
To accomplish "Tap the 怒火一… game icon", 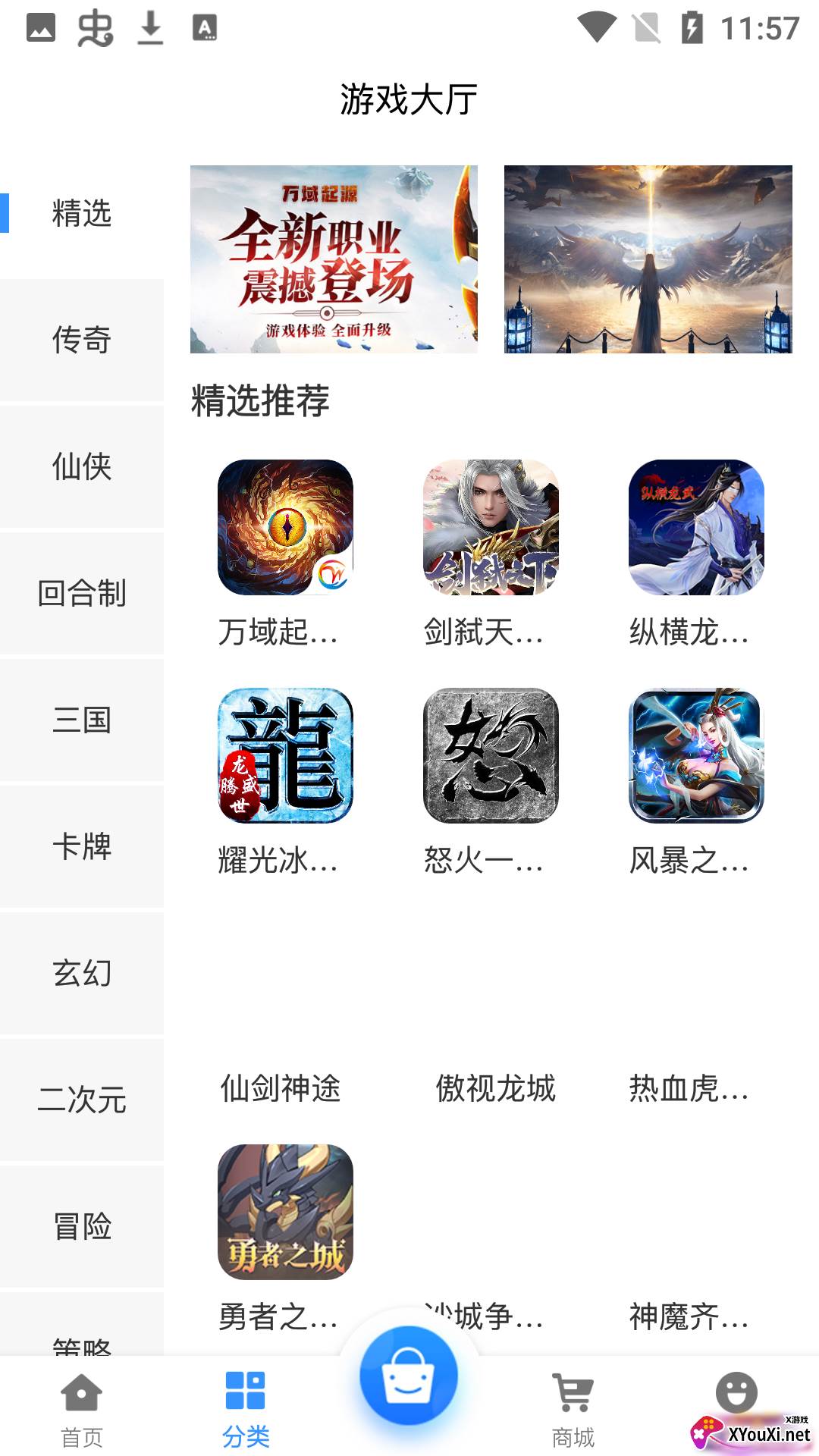I will coord(491,756).
